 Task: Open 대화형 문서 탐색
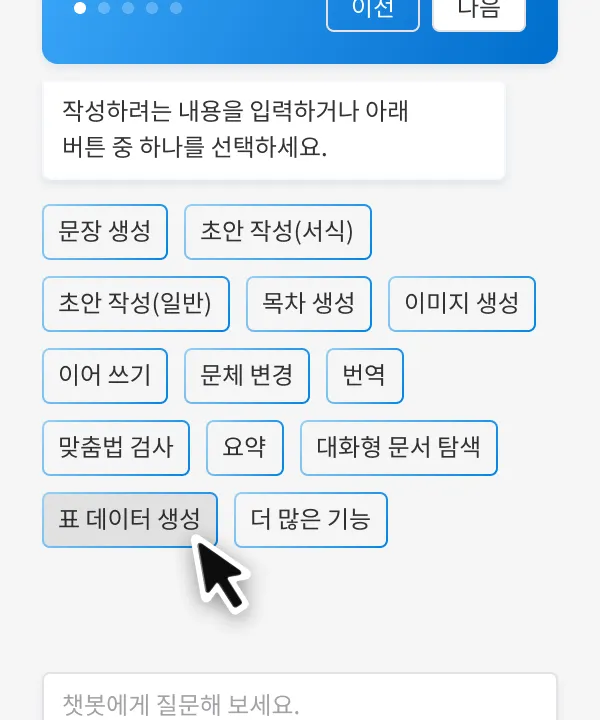click(398, 448)
